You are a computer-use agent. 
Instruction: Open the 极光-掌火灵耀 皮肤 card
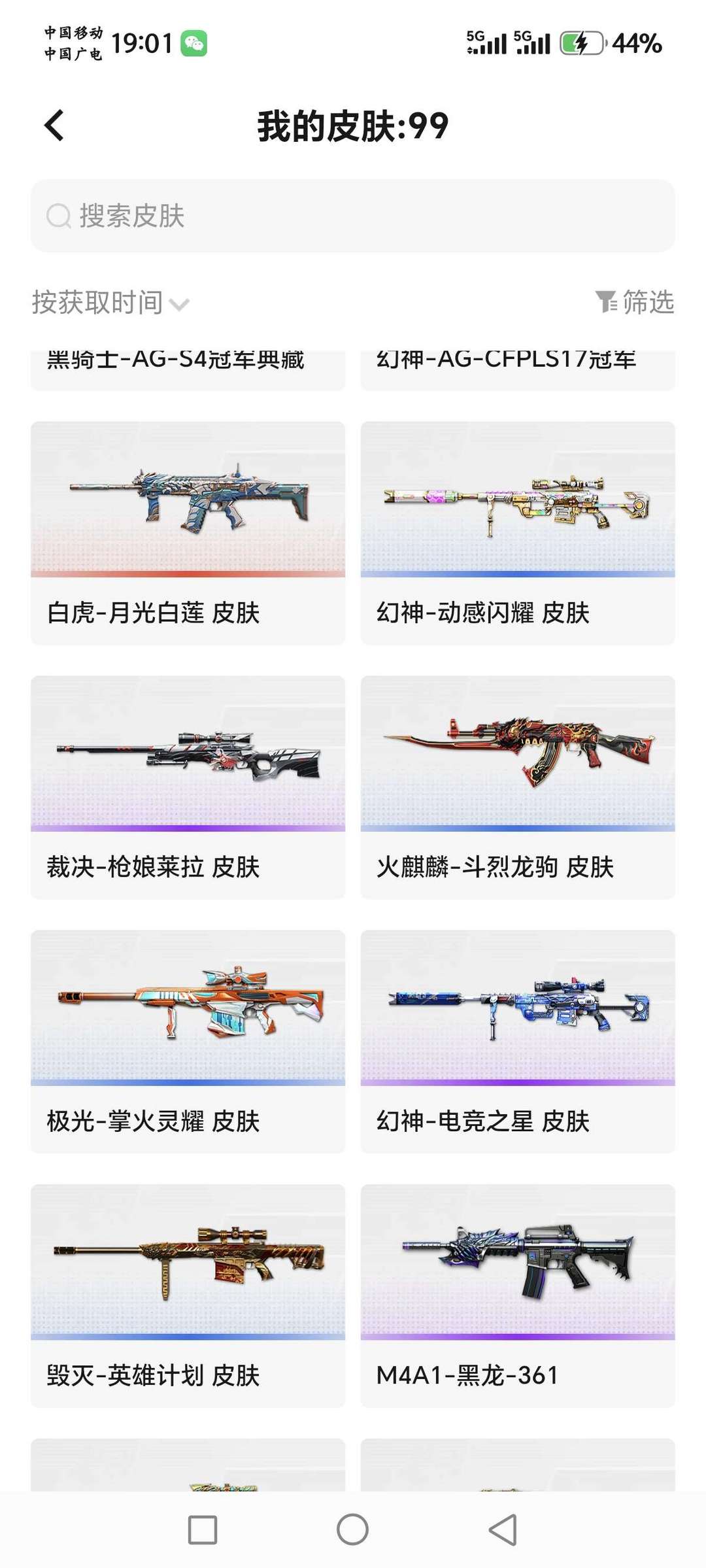[x=188, y=1042]
